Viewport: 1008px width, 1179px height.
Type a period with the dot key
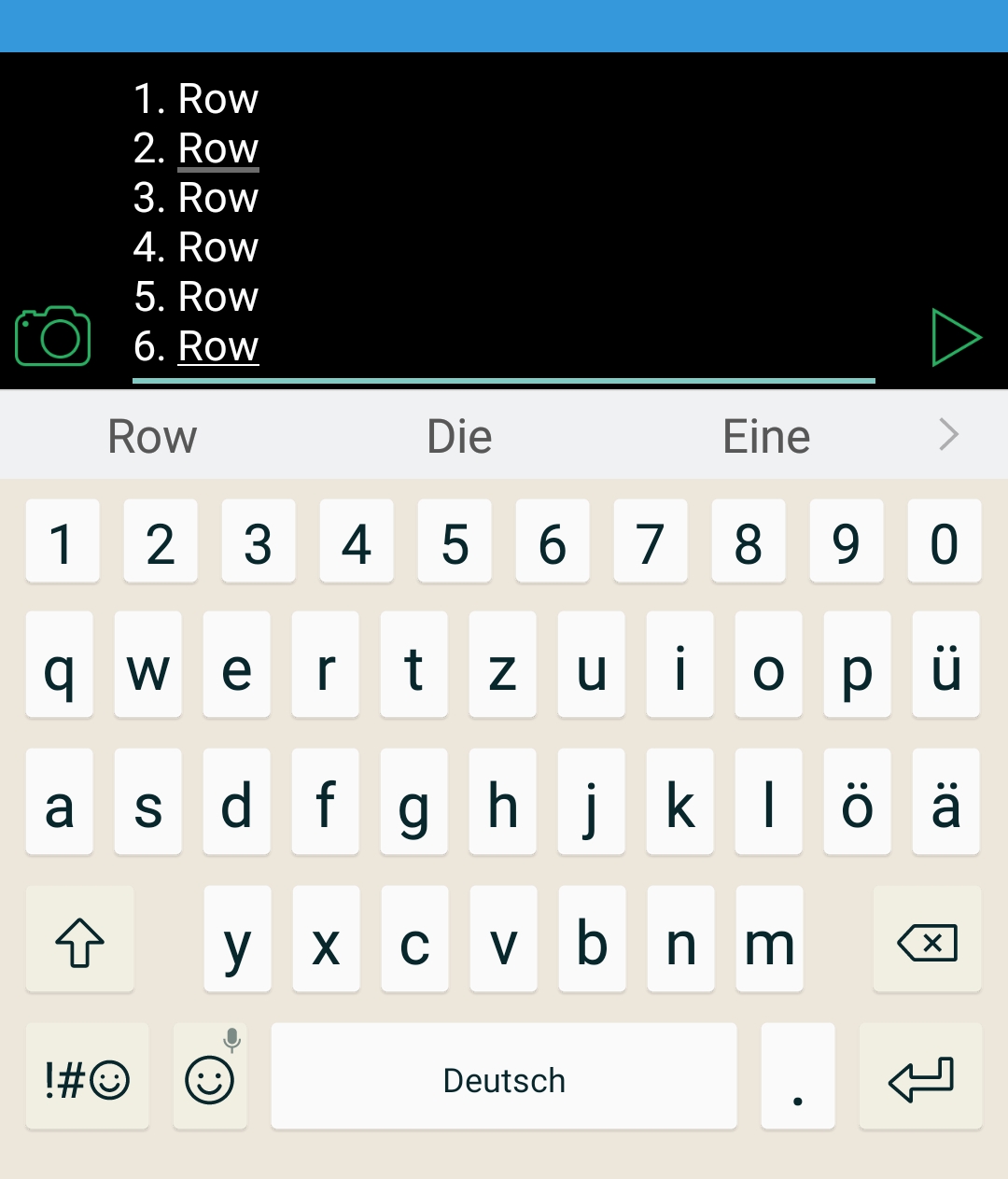pos(797,1078)
